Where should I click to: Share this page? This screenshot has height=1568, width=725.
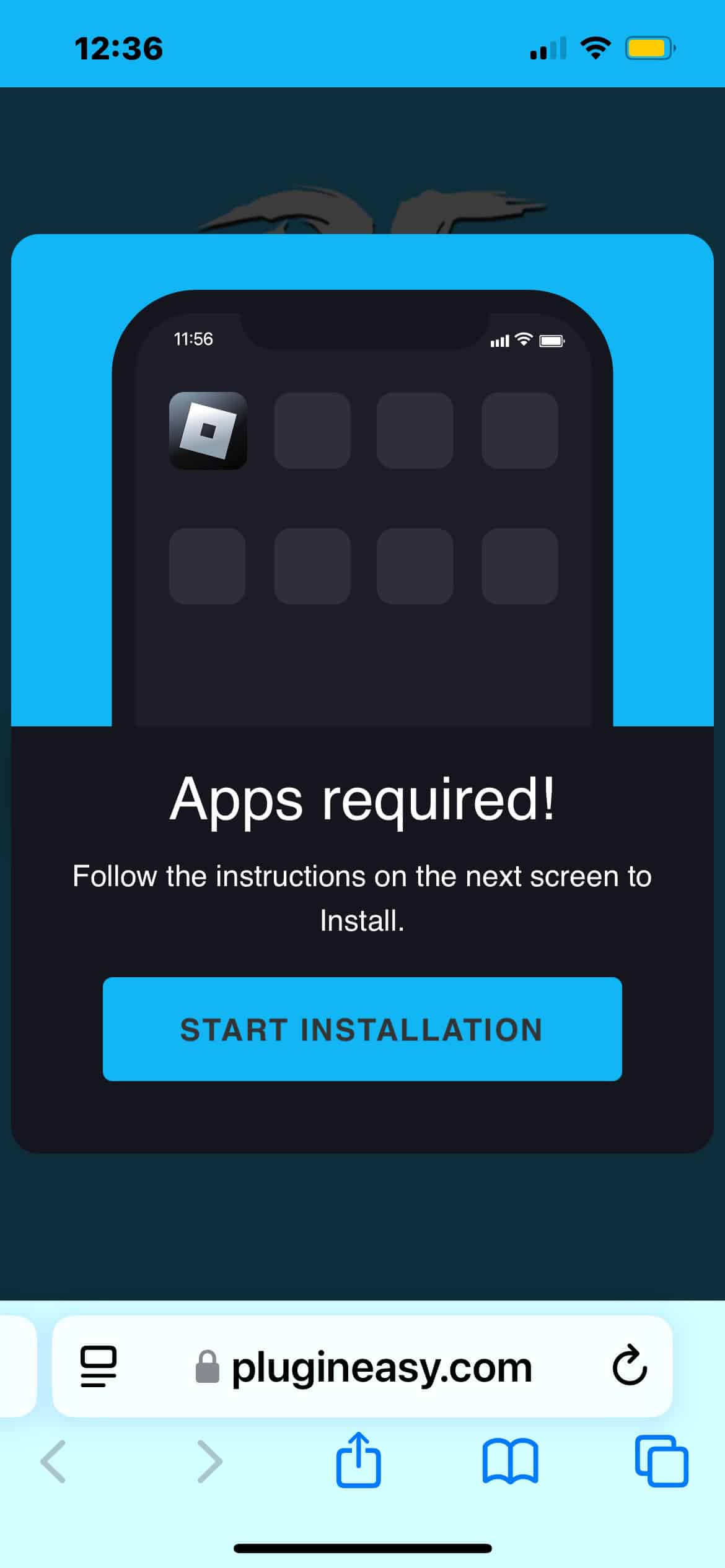[x=358, y=1461]
